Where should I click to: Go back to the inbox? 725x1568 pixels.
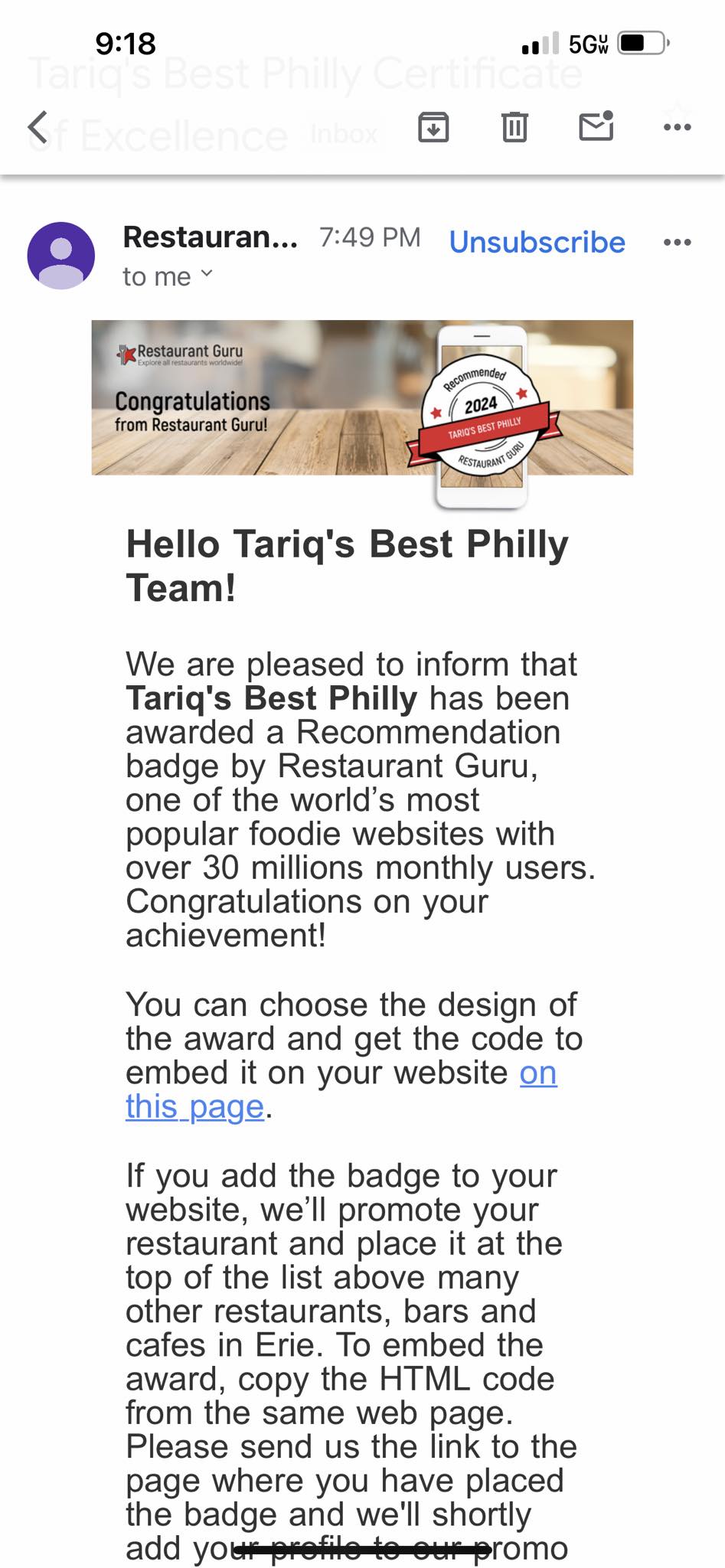[38, 127]
